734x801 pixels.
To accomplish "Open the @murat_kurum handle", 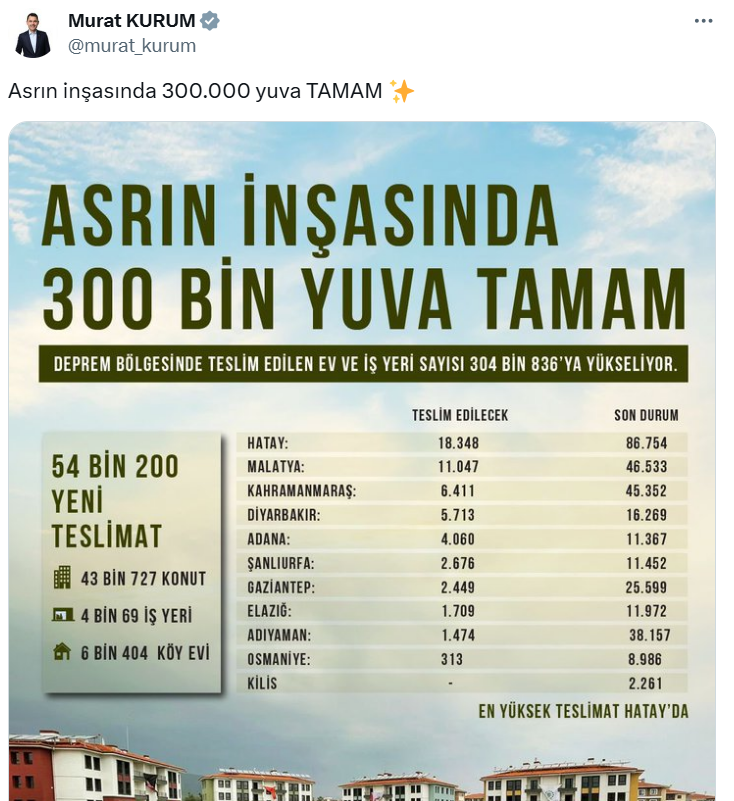I will 131,46.
